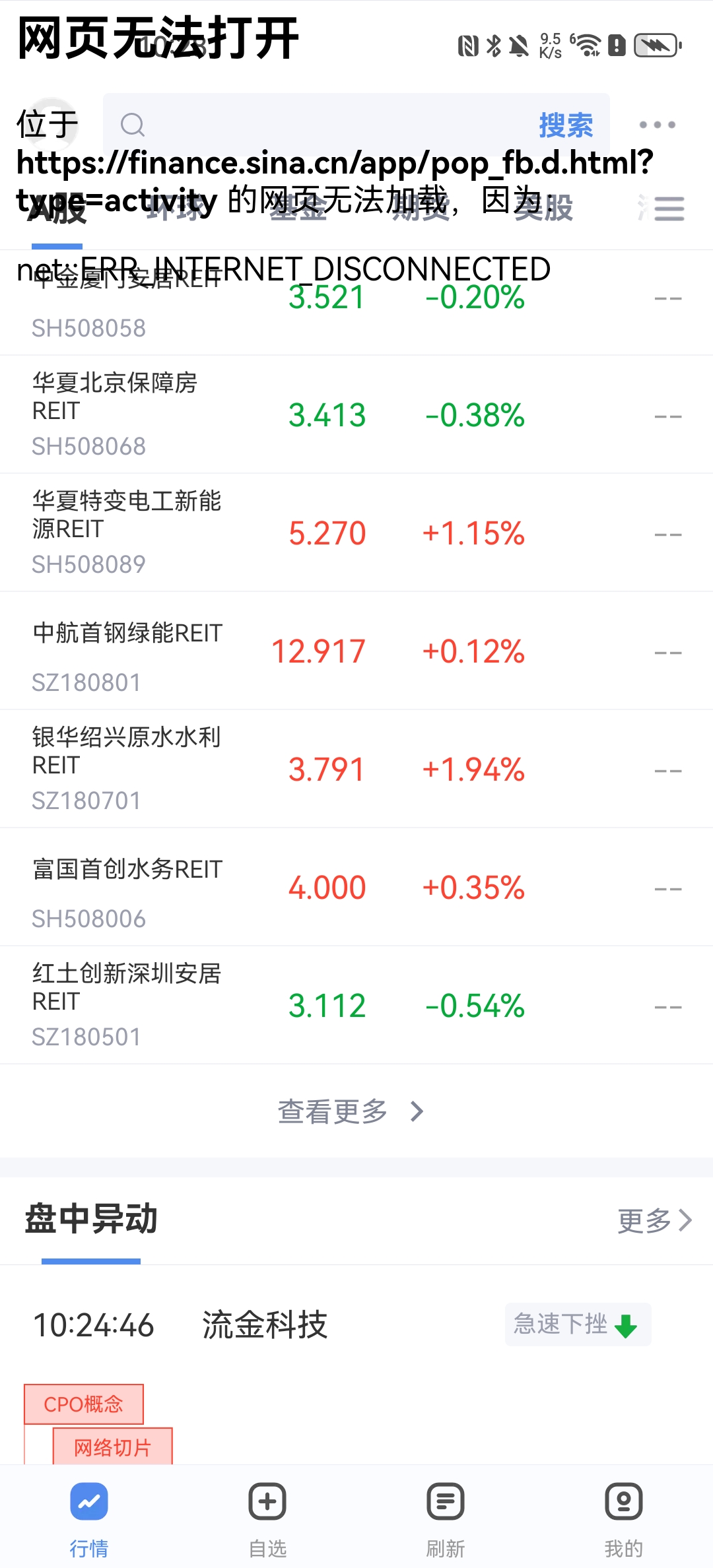Open 红土创新深圳安居REIT row
Screen dimensions: 713x1568
pos(356,1005)
